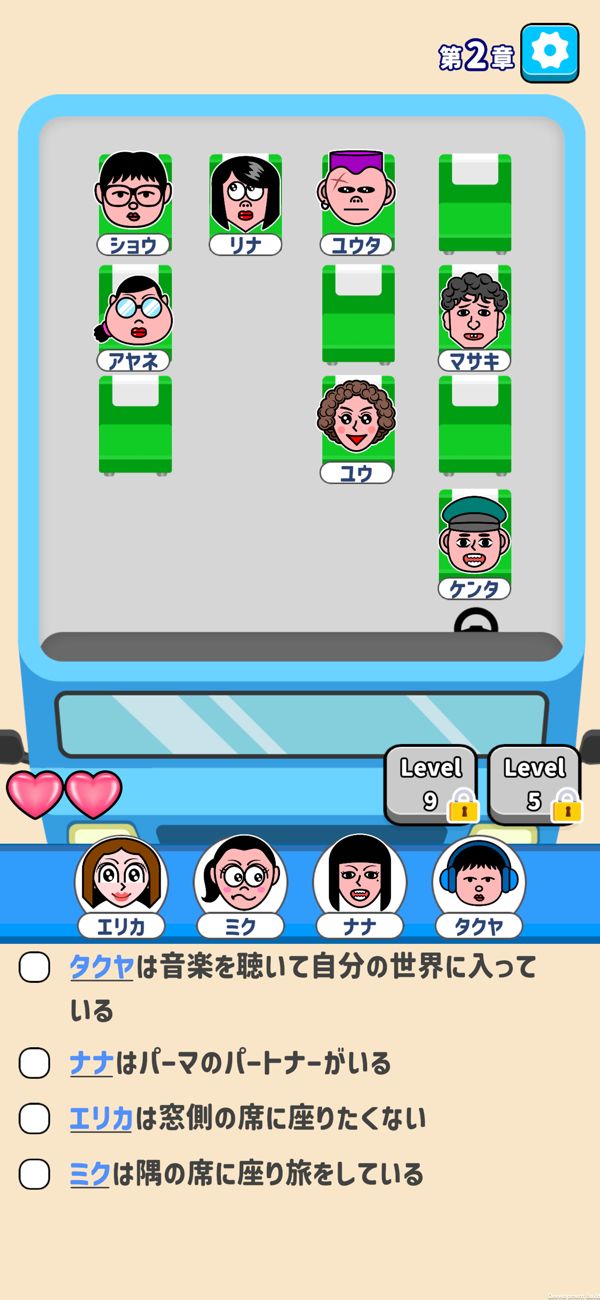600x1300 pixels.
Task: Open the タクヤ name link in hints
Action: (x=101, y=967)
